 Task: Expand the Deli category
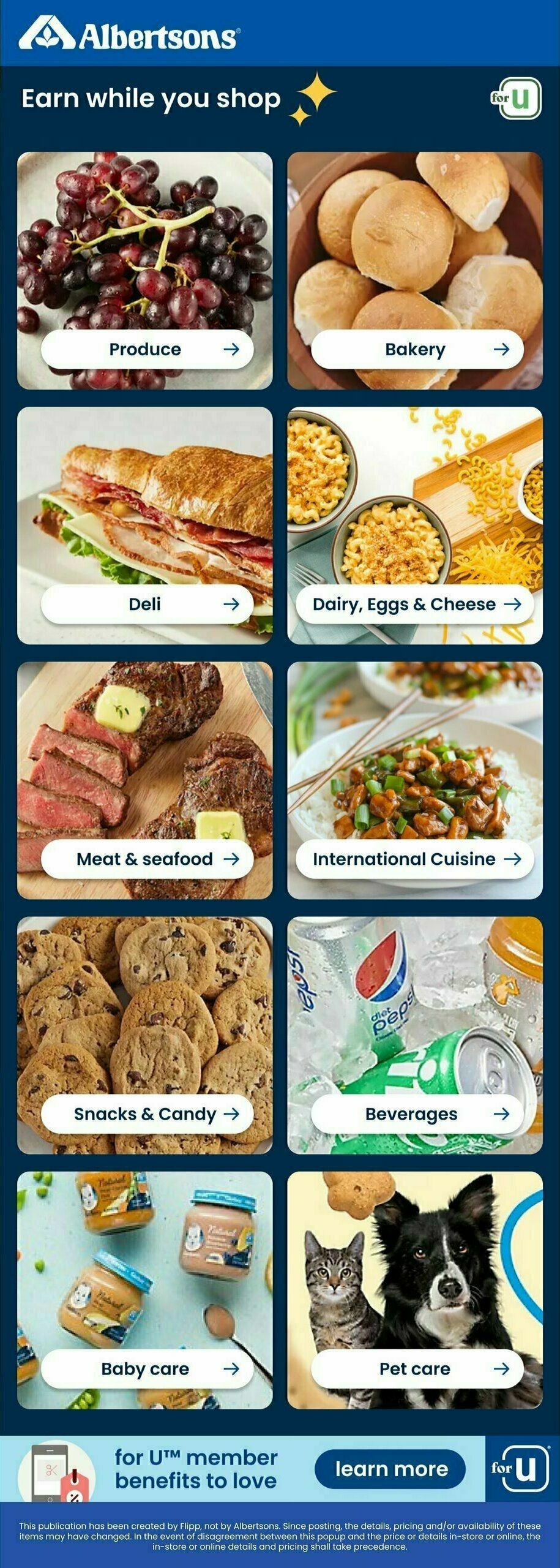(x=145, y=604)
